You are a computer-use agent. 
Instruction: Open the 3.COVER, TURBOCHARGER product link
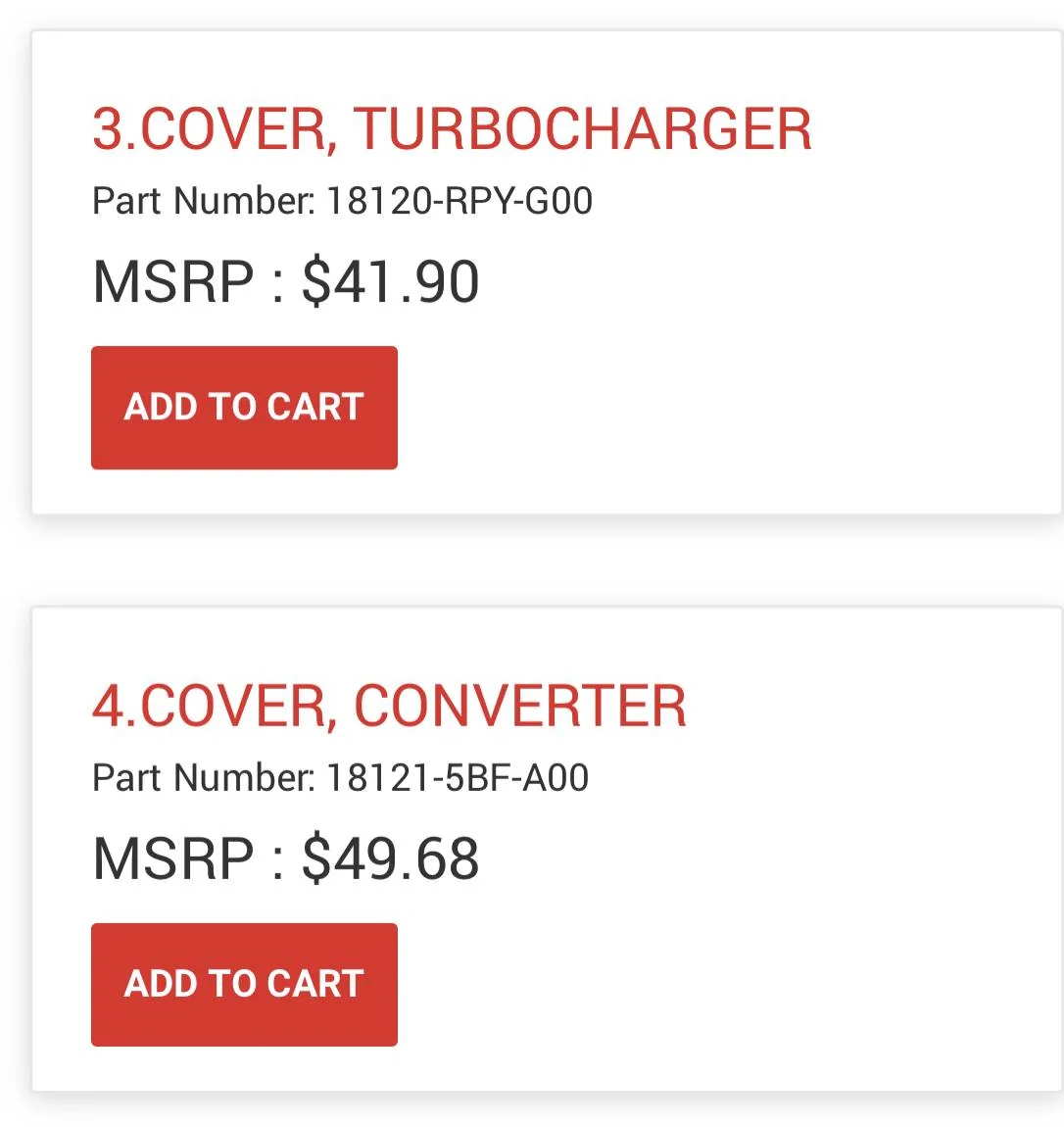[x=451, y=130]
